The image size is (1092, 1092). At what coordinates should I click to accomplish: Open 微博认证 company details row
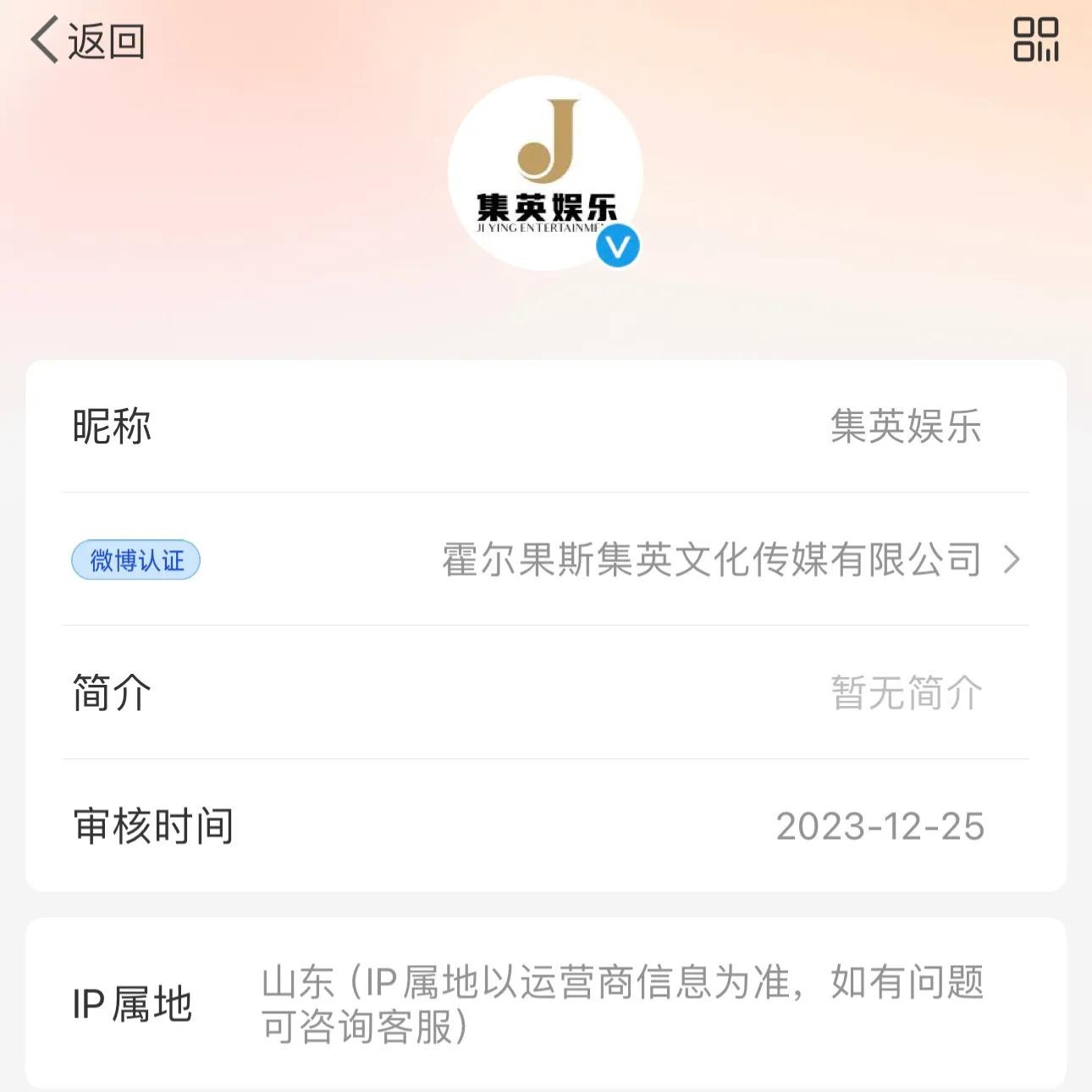(x=546, y=560)
